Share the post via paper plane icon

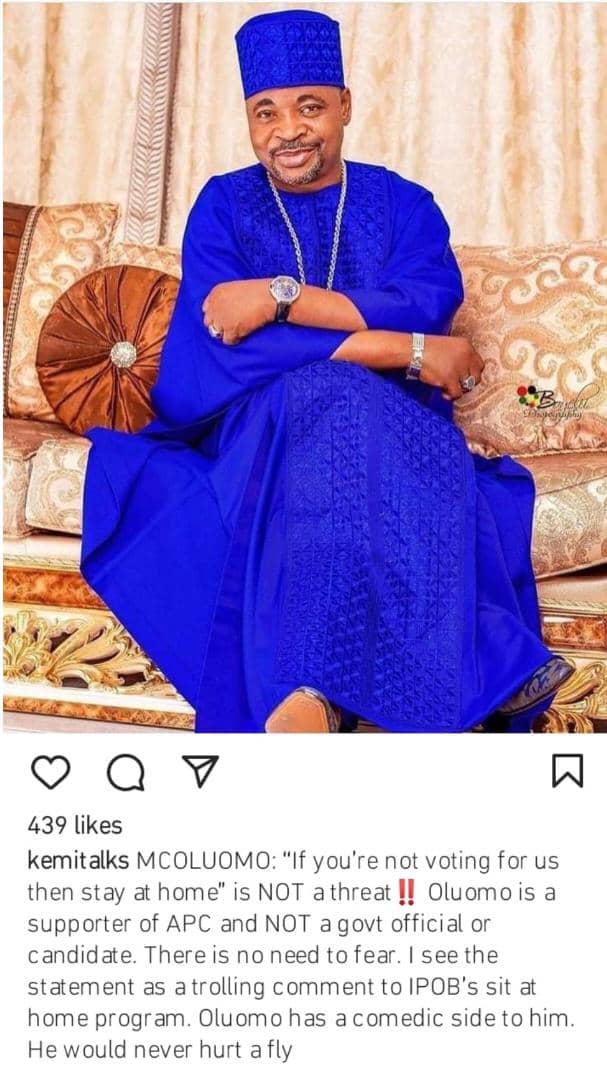(x=200, y=771)
